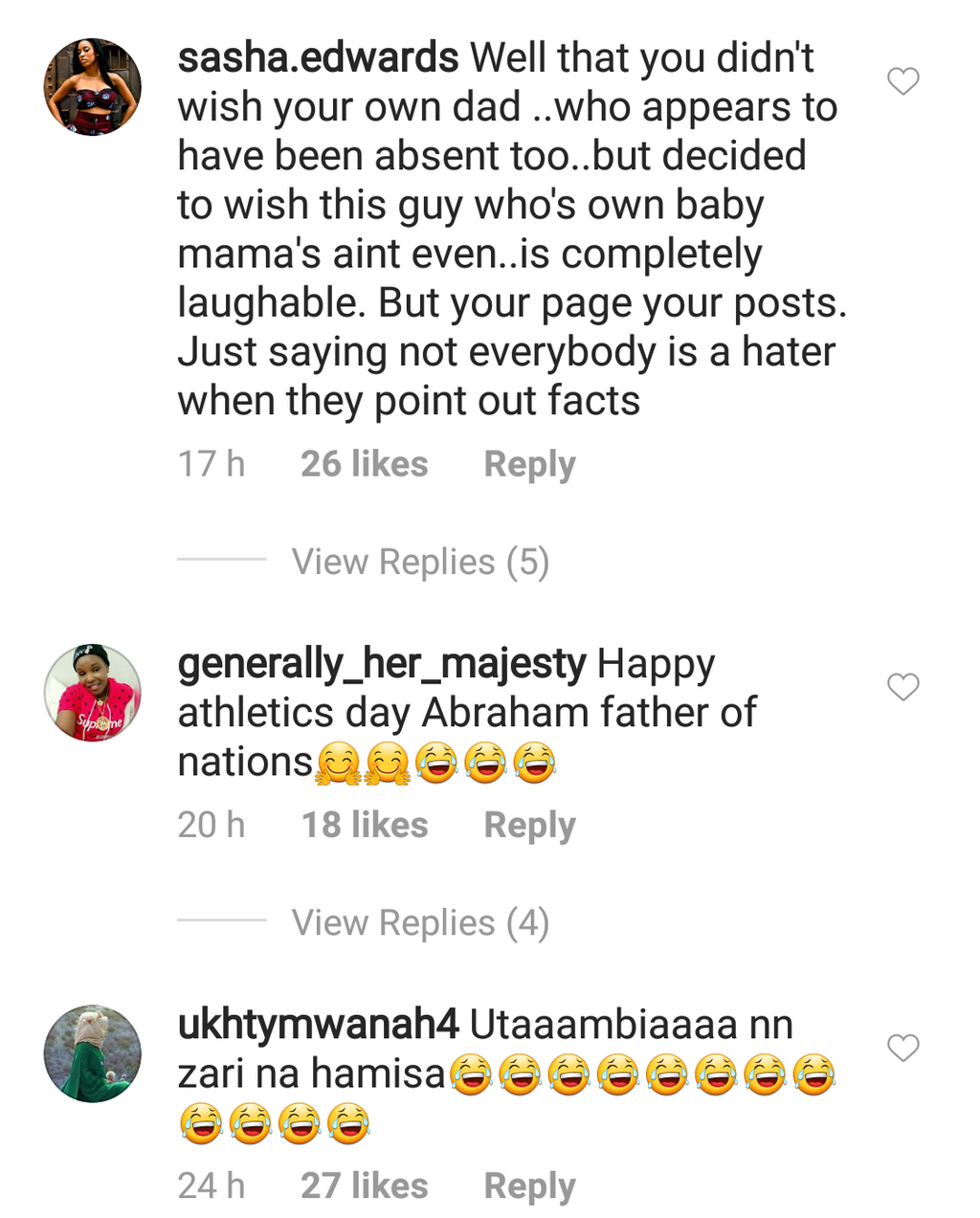
Task: Expand View Replies (4) under generally_her_majesty
Action: coord(420,923)
